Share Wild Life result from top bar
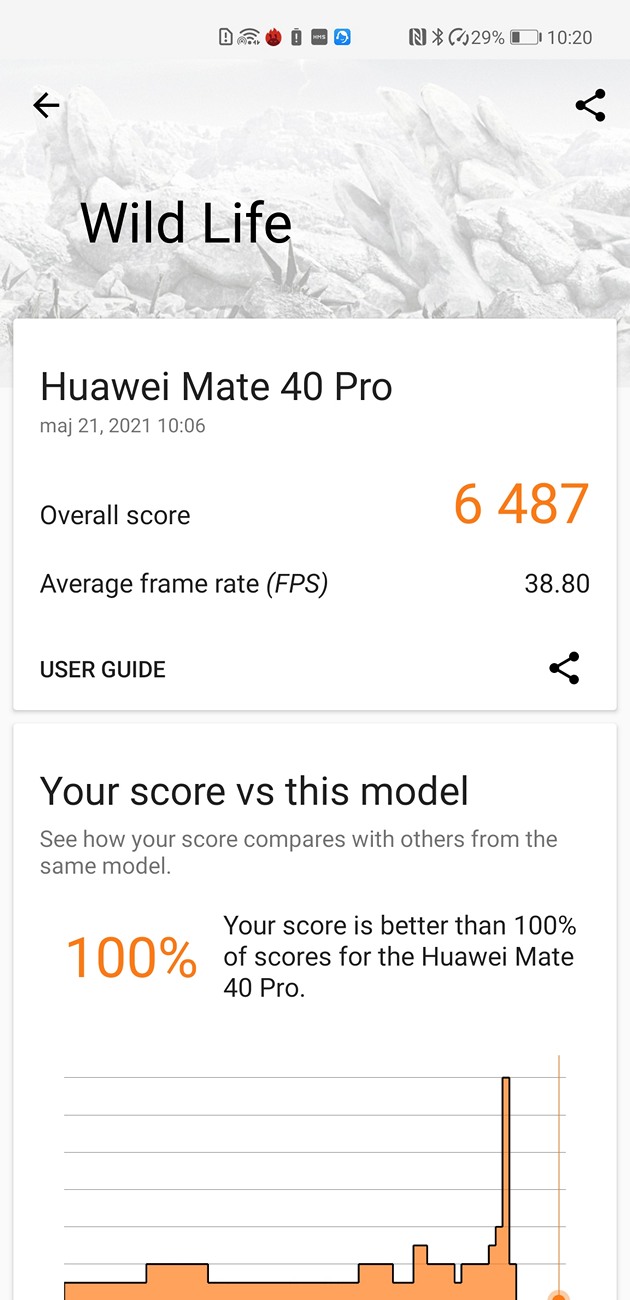 point(590,105)
